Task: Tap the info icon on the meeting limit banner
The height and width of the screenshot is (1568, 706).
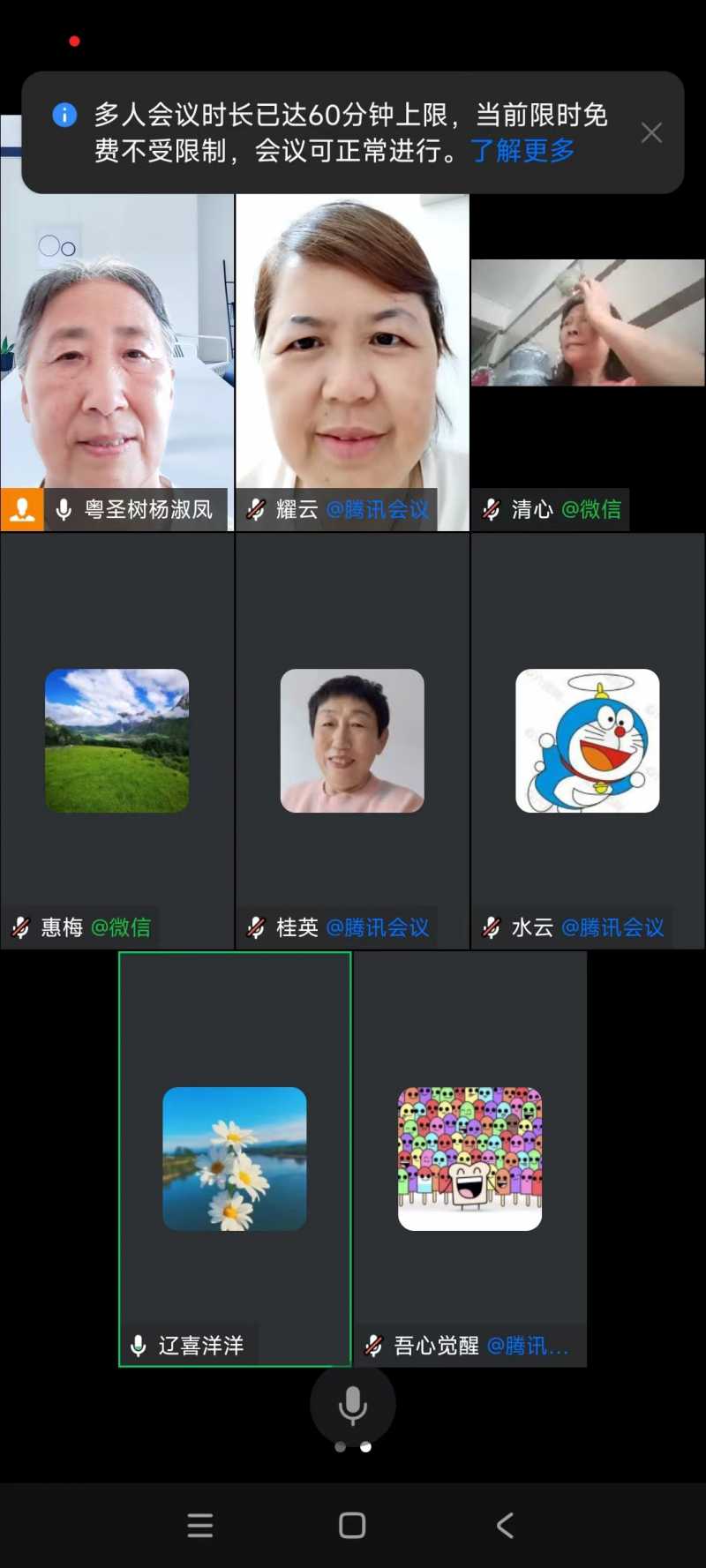Action: click(x=64, y=115)
